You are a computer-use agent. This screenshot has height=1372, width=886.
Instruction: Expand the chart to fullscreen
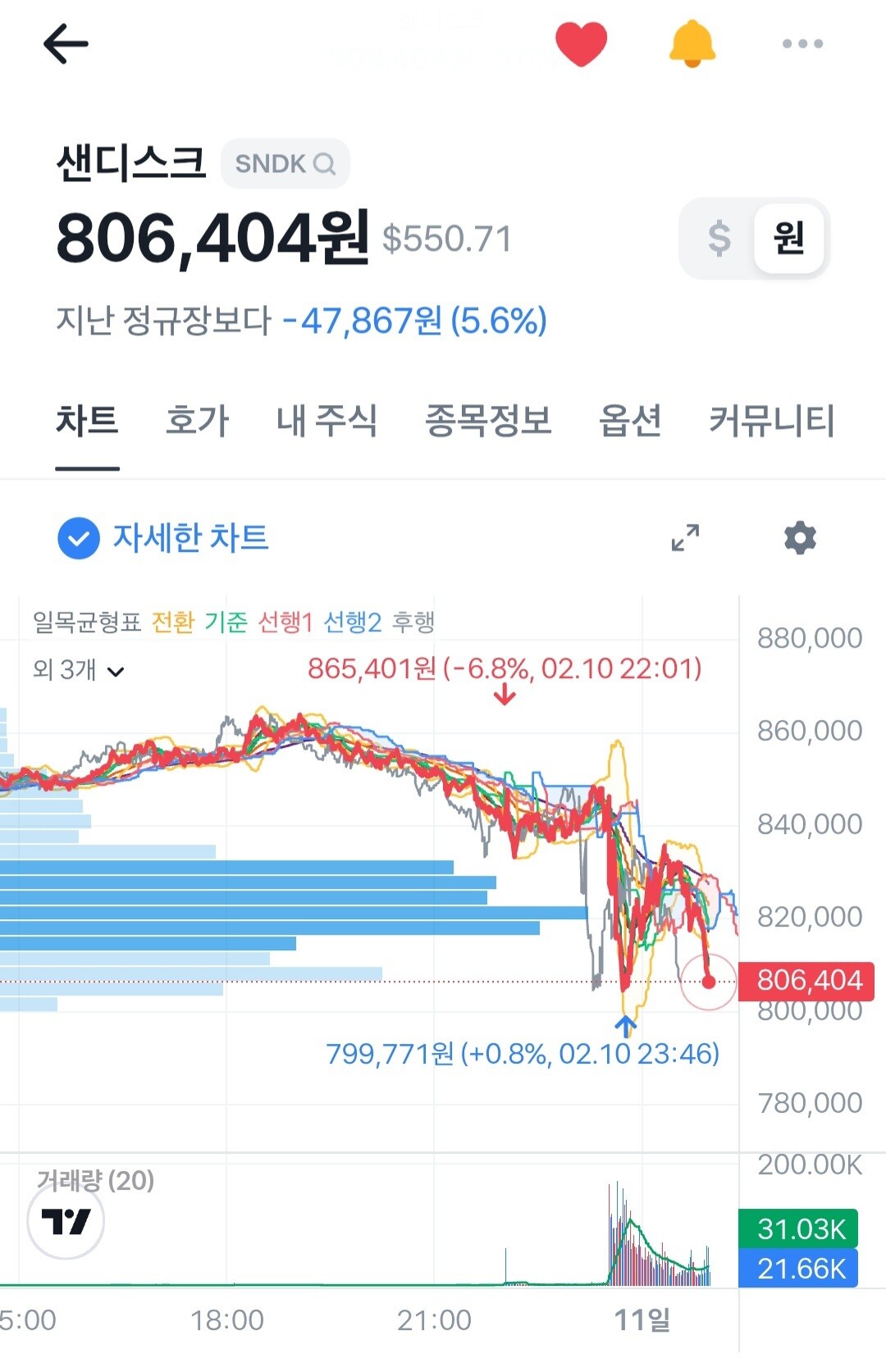point(685,538)
